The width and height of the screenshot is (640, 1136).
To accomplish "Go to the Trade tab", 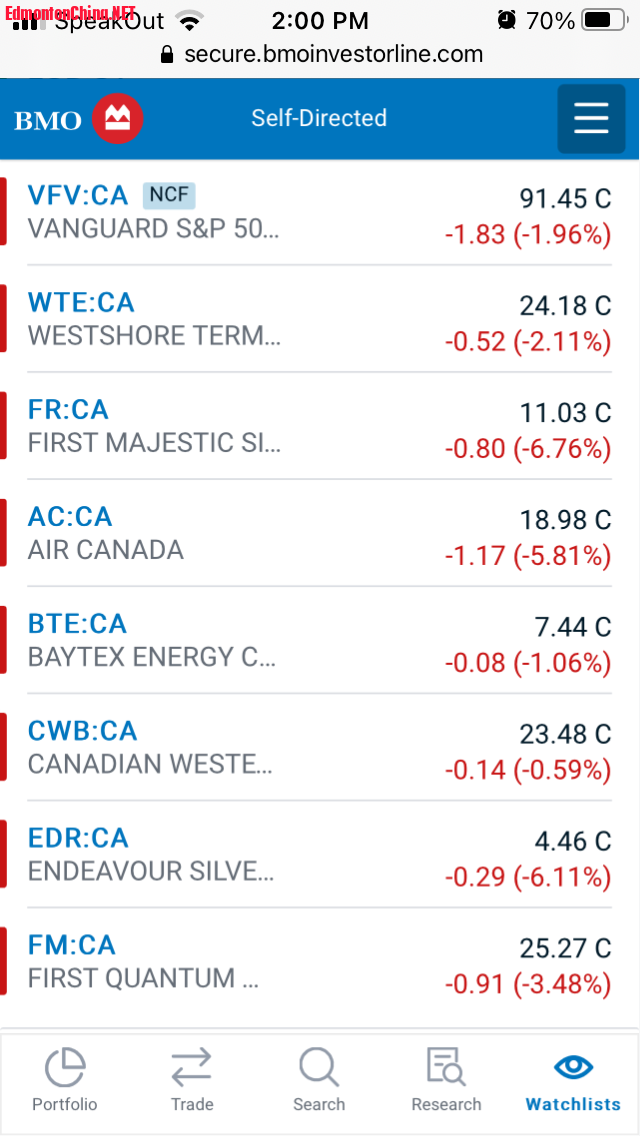I will tap(191, 1080).
